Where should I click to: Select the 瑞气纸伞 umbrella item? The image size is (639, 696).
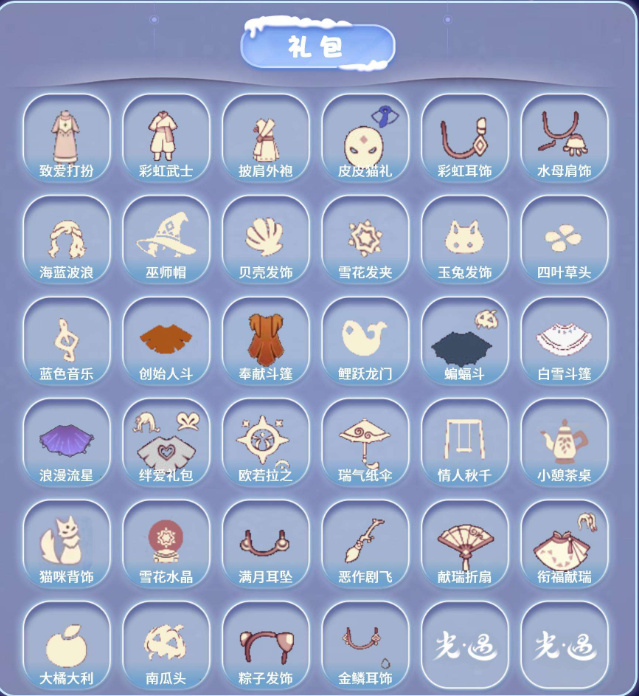click(365, 444)
